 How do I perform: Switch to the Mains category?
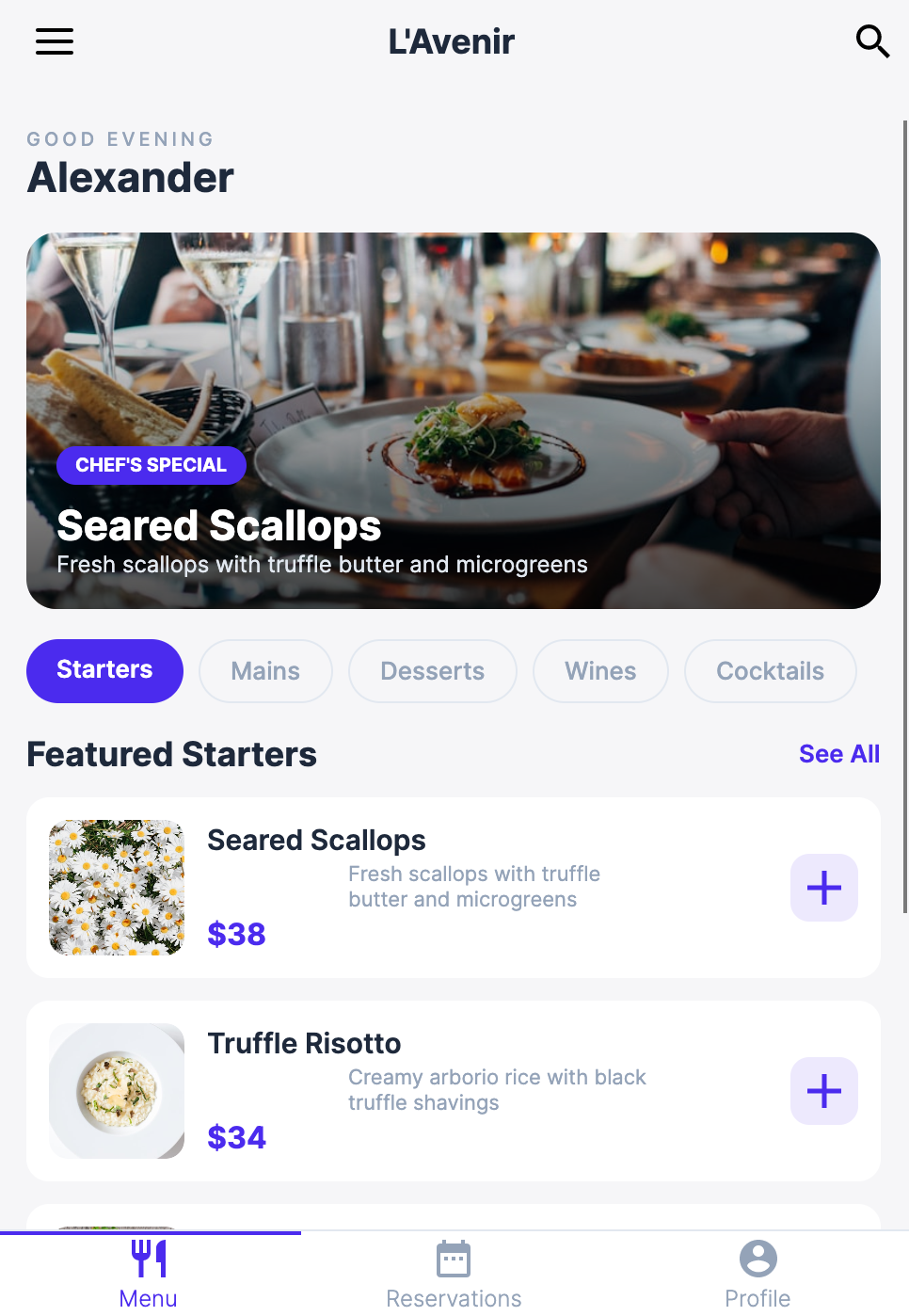tap(265, 671)
